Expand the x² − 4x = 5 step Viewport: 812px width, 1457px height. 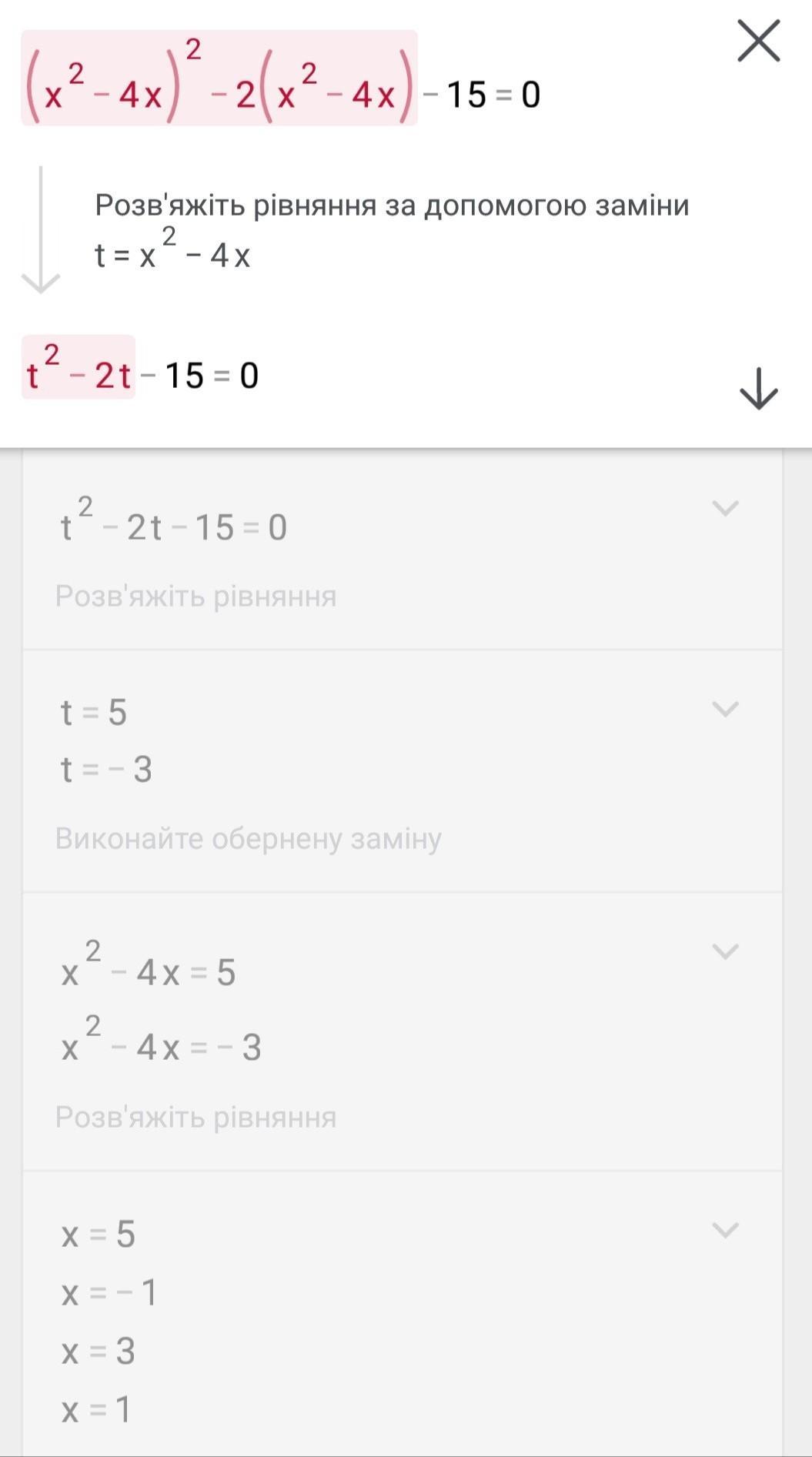click(725, 952)
